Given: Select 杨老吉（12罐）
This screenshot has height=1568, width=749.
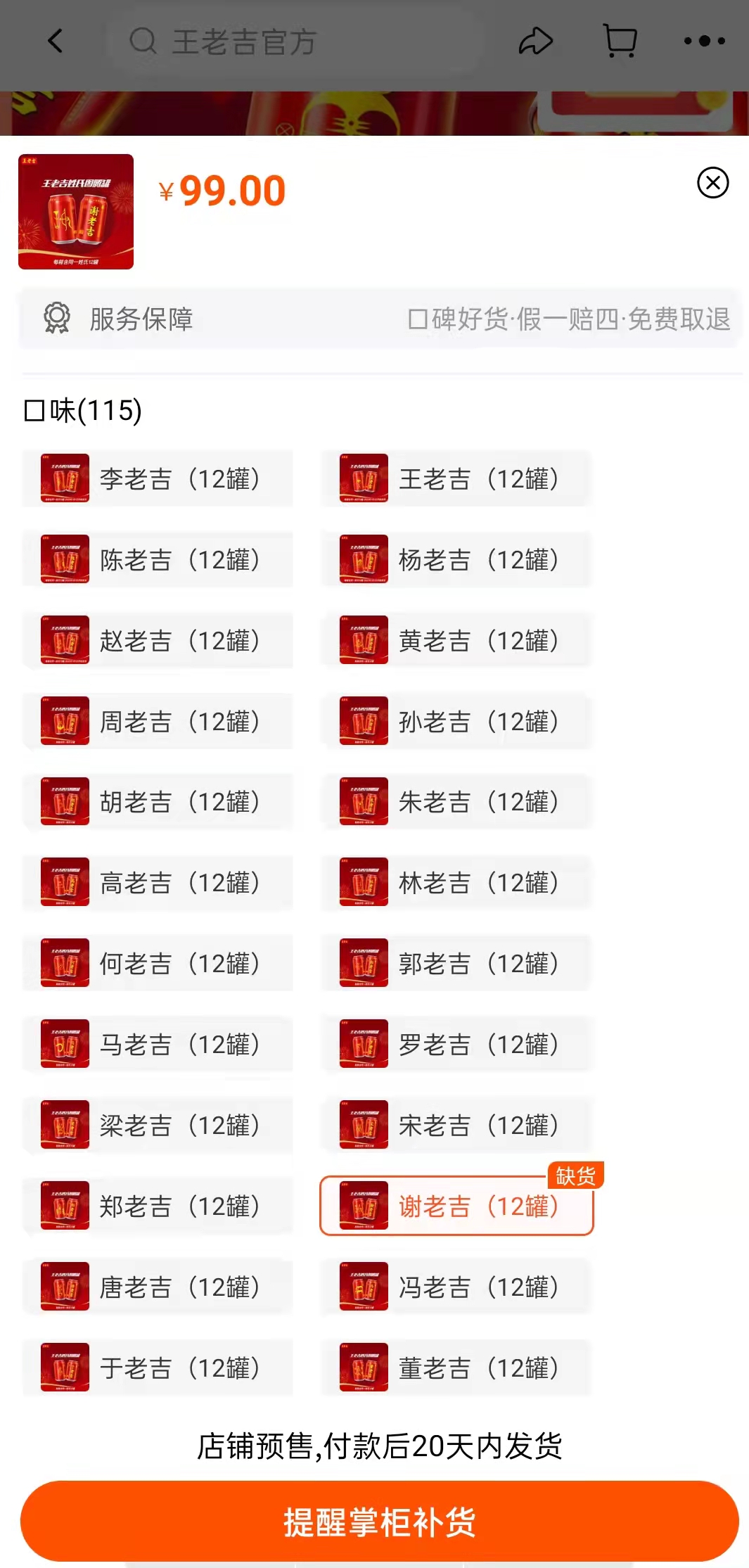Looking at the screenshot, I should pyautogui.click(x=457, y=559).
